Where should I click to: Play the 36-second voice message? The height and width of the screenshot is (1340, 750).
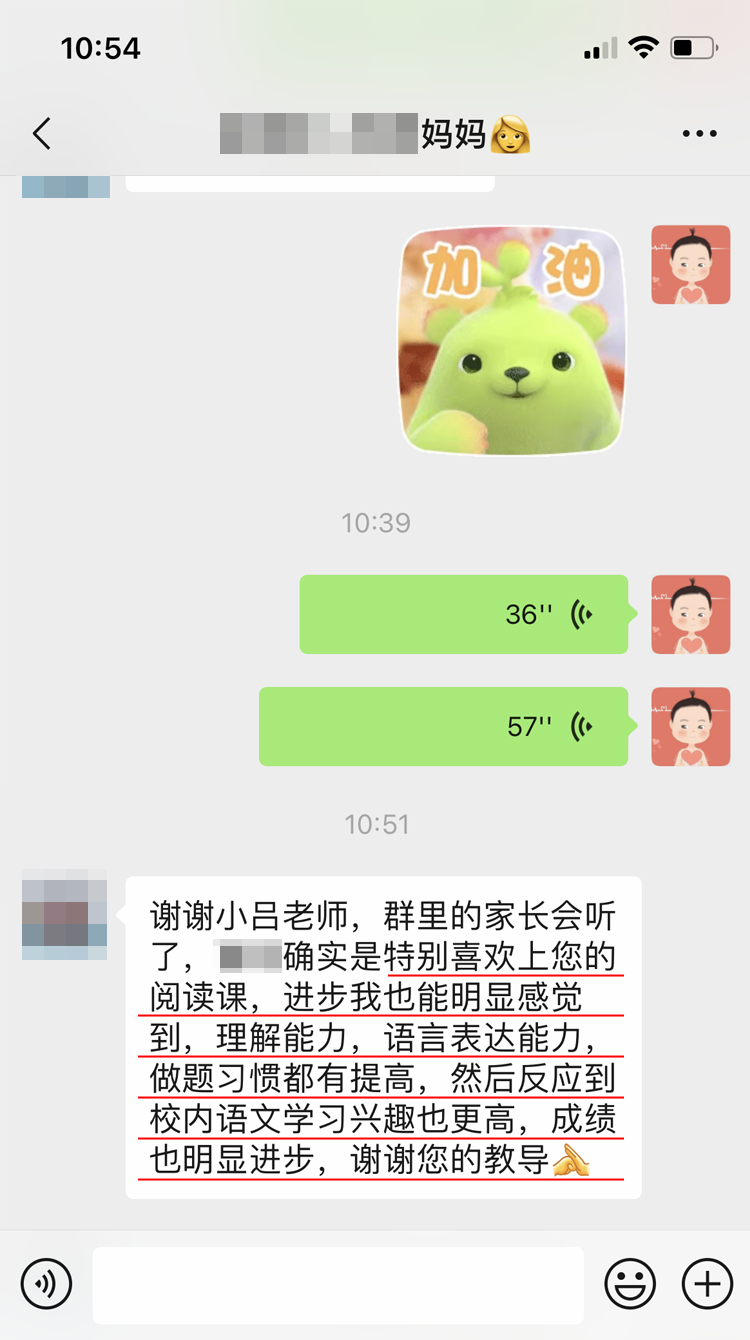(x=464, y=614)
